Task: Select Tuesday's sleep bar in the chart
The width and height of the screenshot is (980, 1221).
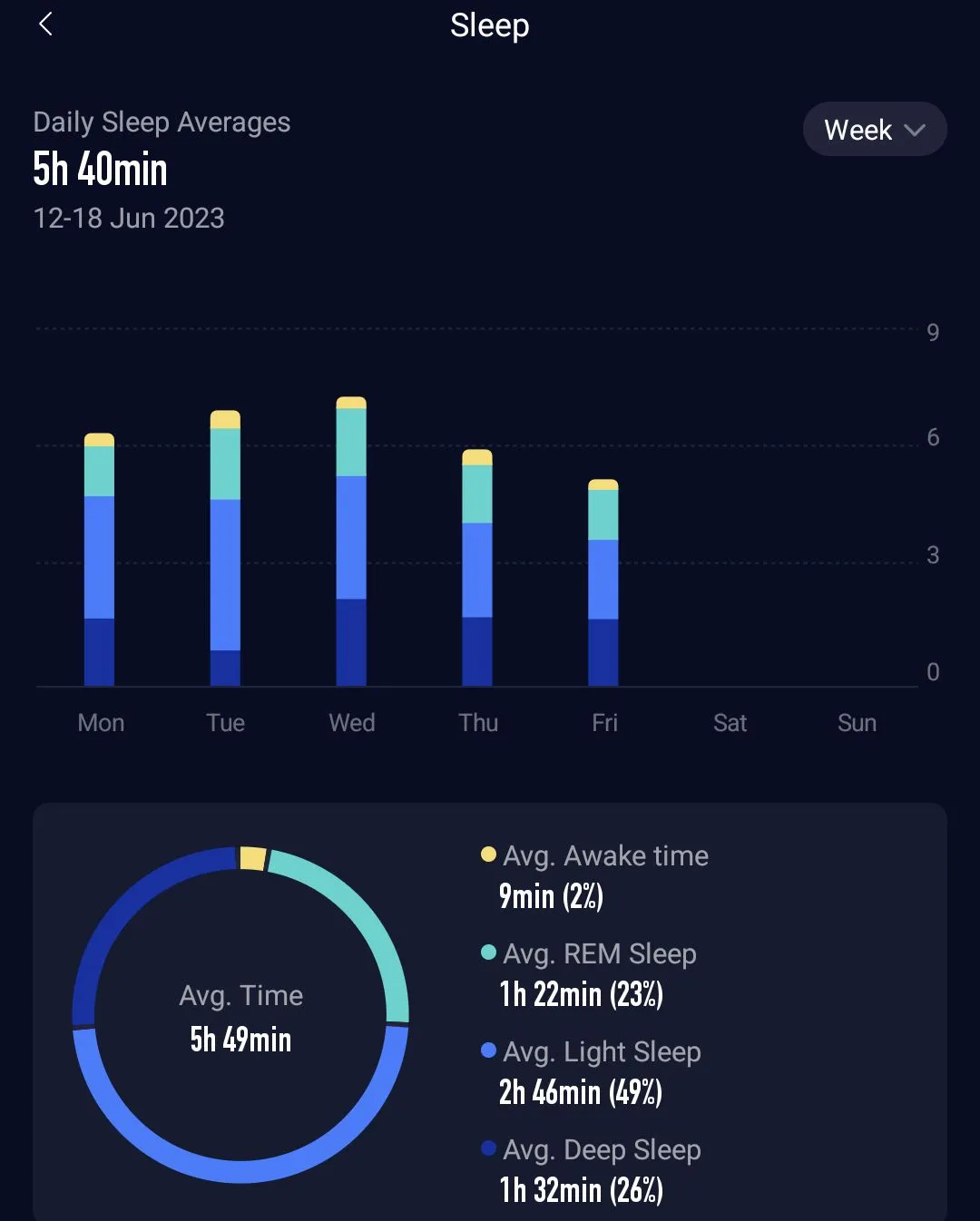Action: click(225, 549)
